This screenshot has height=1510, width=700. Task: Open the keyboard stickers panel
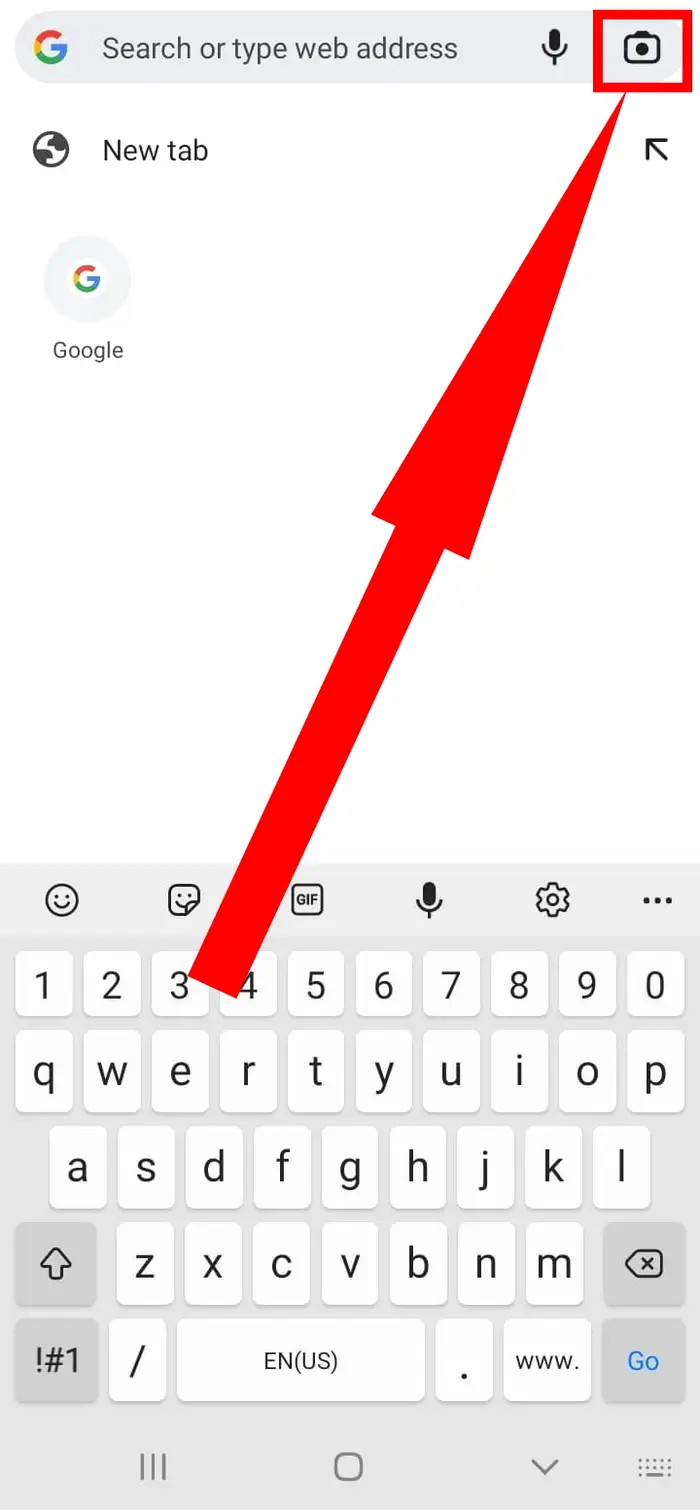[x=184, y=900]
